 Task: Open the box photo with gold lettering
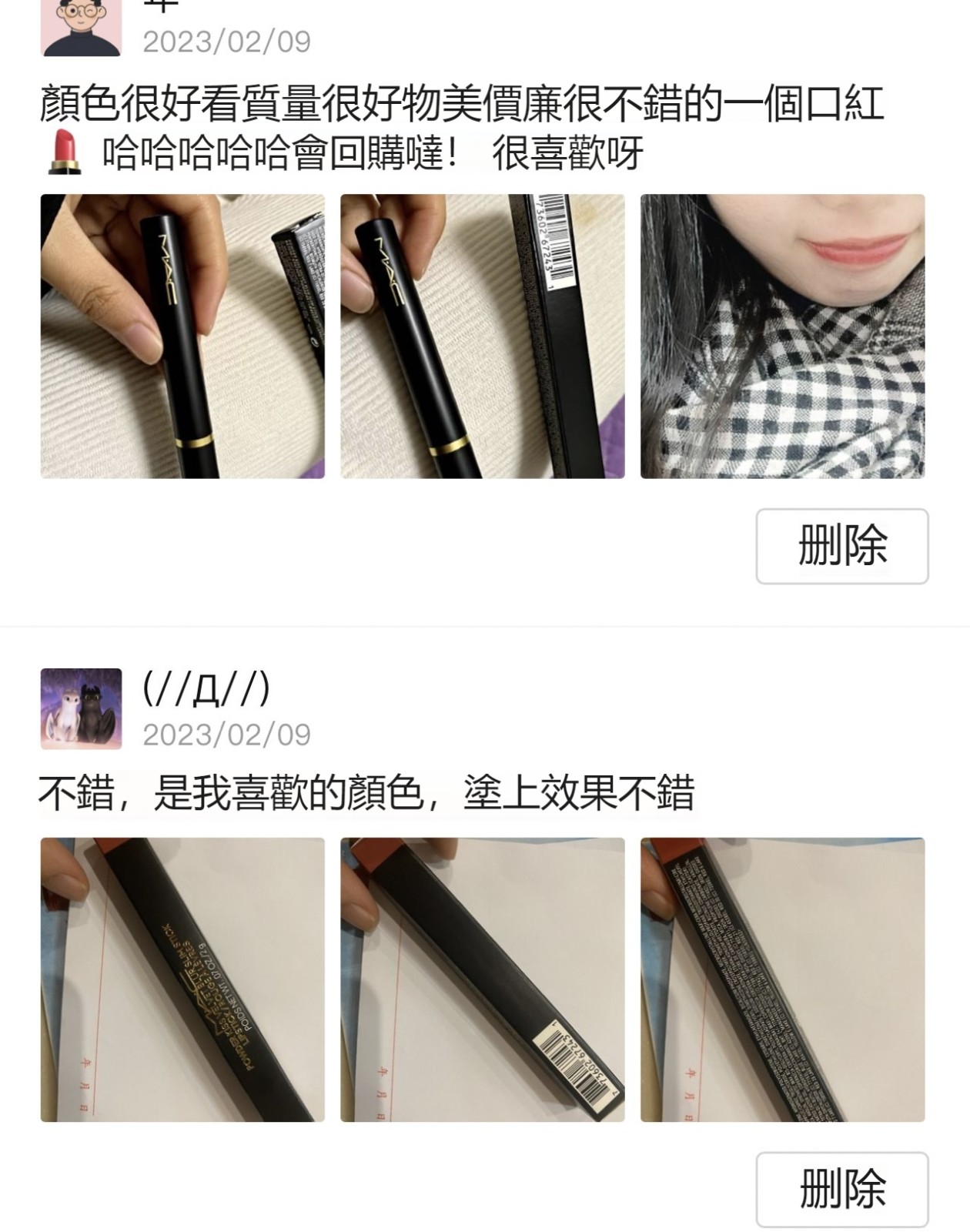pyautogui.click(x=182, y=979)
